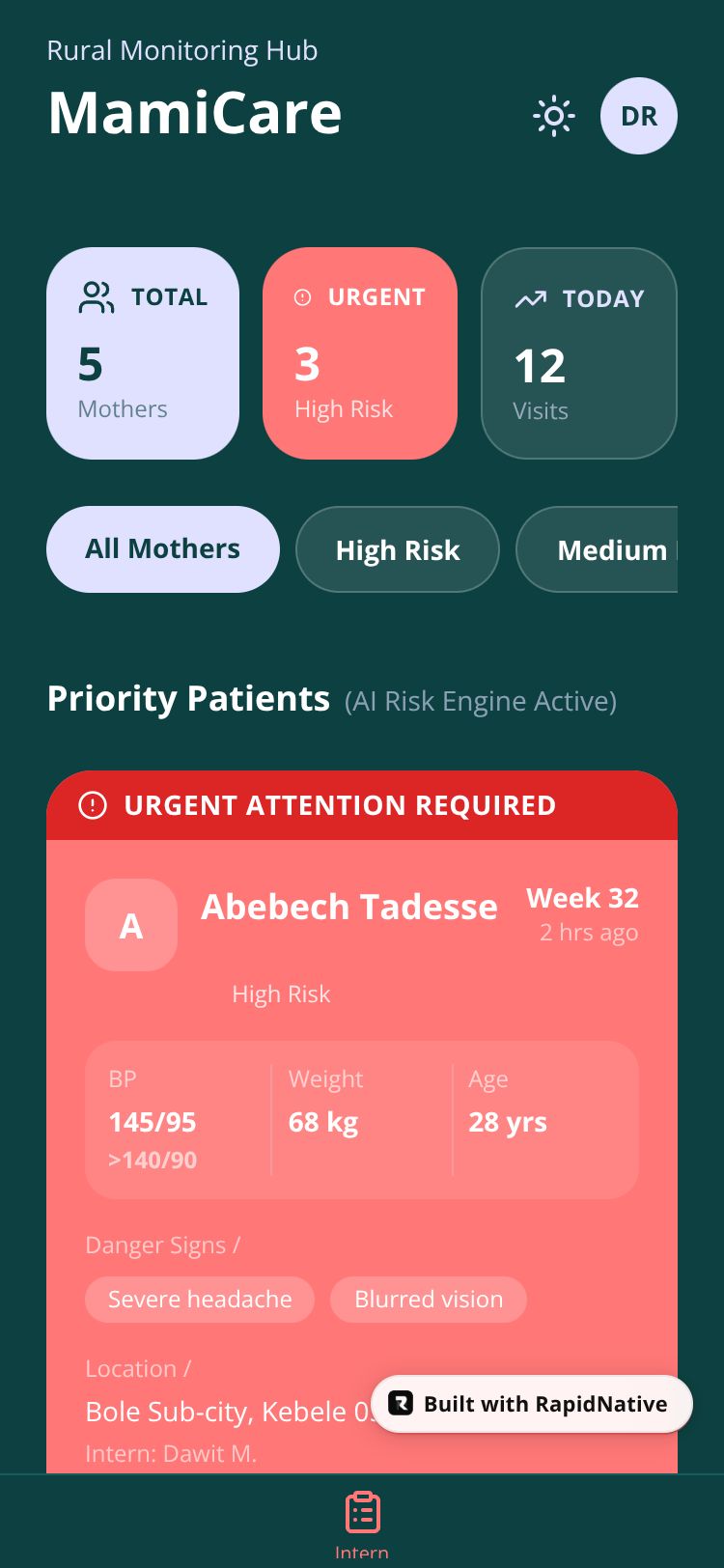Open the Total Mothers stat card
This screenshot has height=1568, width=724.
(x=143, y=353)
